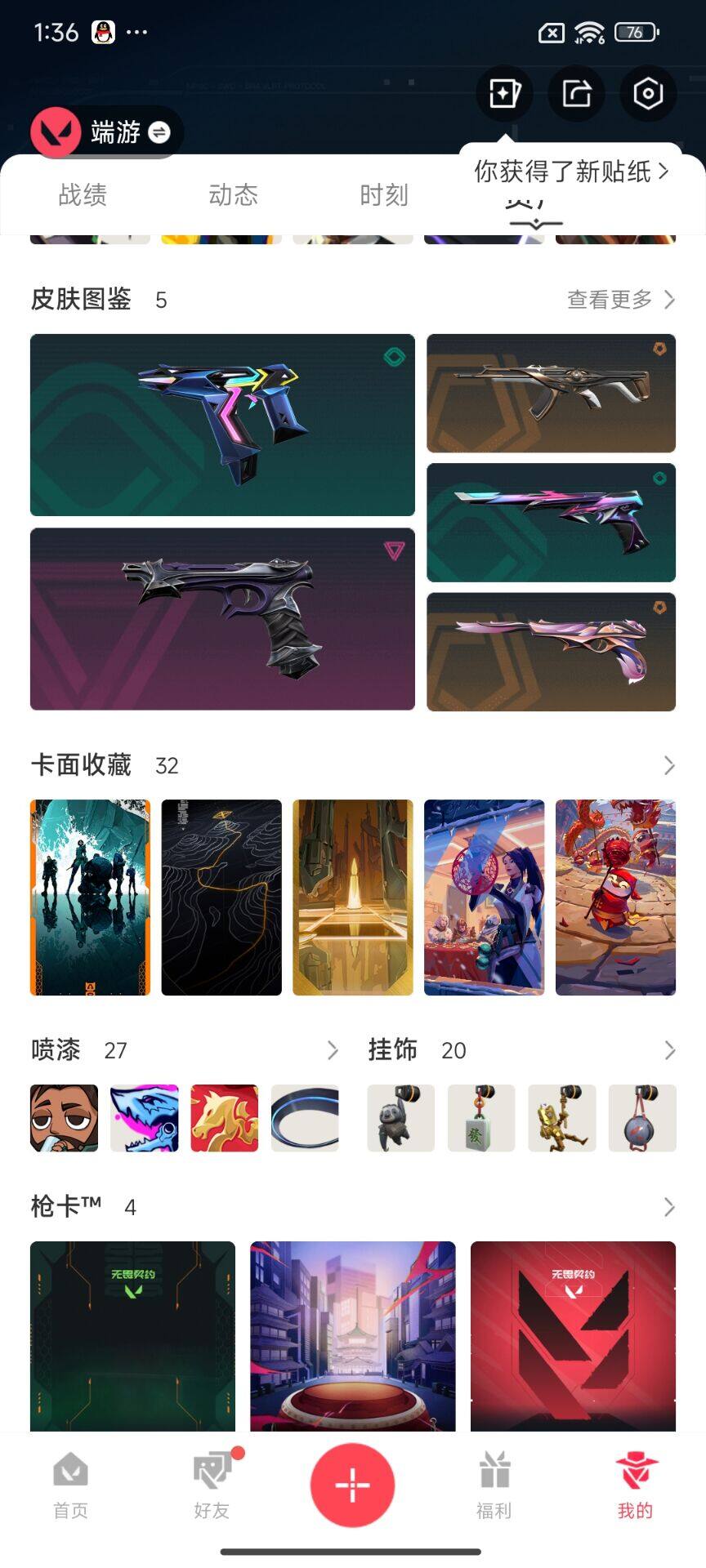Screen dimensions: 706x1568
Task: Open the sticker icon in the top bar
Action: coord(504,93)
